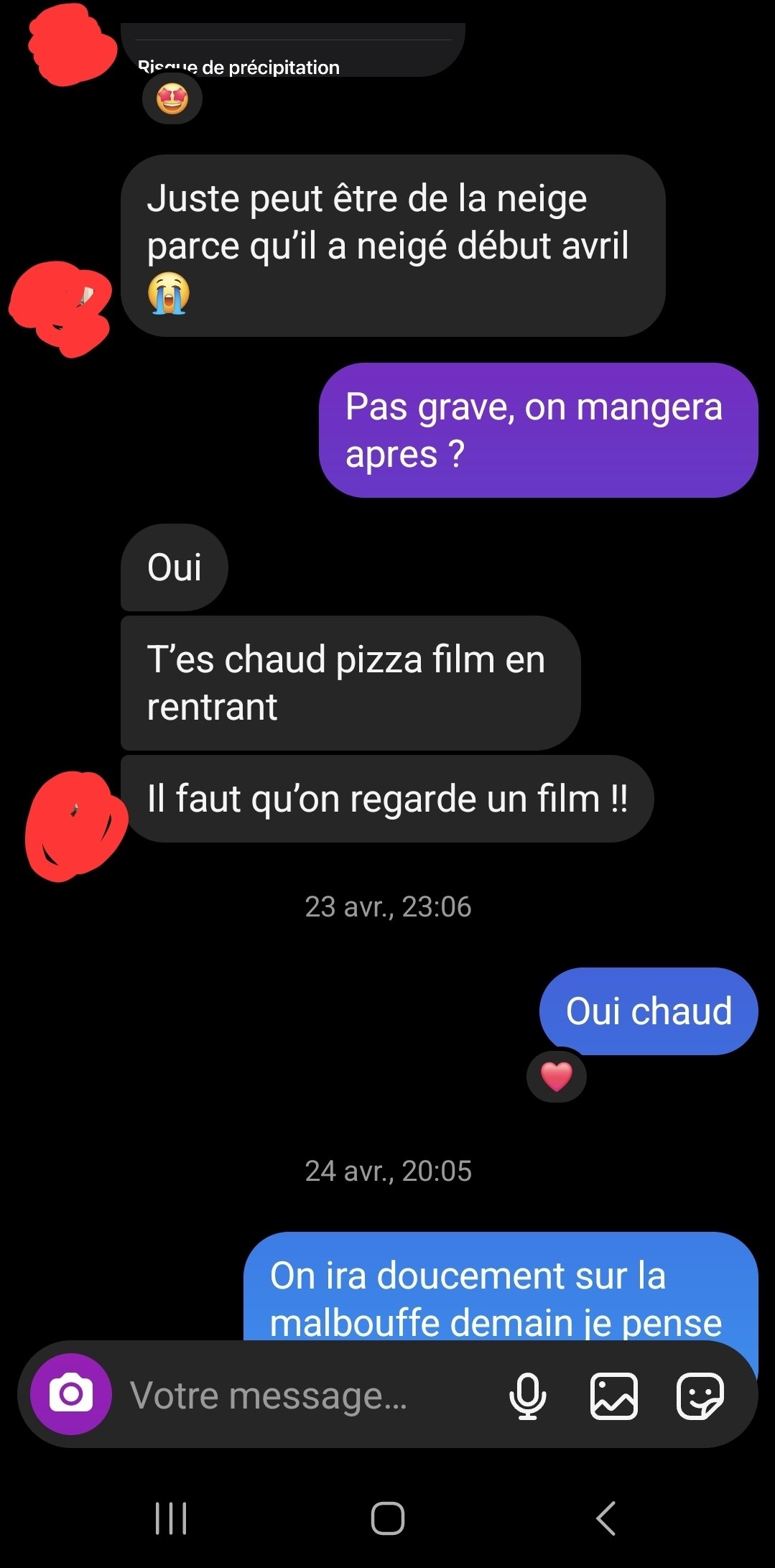This screenshot has height=1568, width=775.
Task: Return to the home screen
Action: pyautogui.click(x=388, y=1518)
